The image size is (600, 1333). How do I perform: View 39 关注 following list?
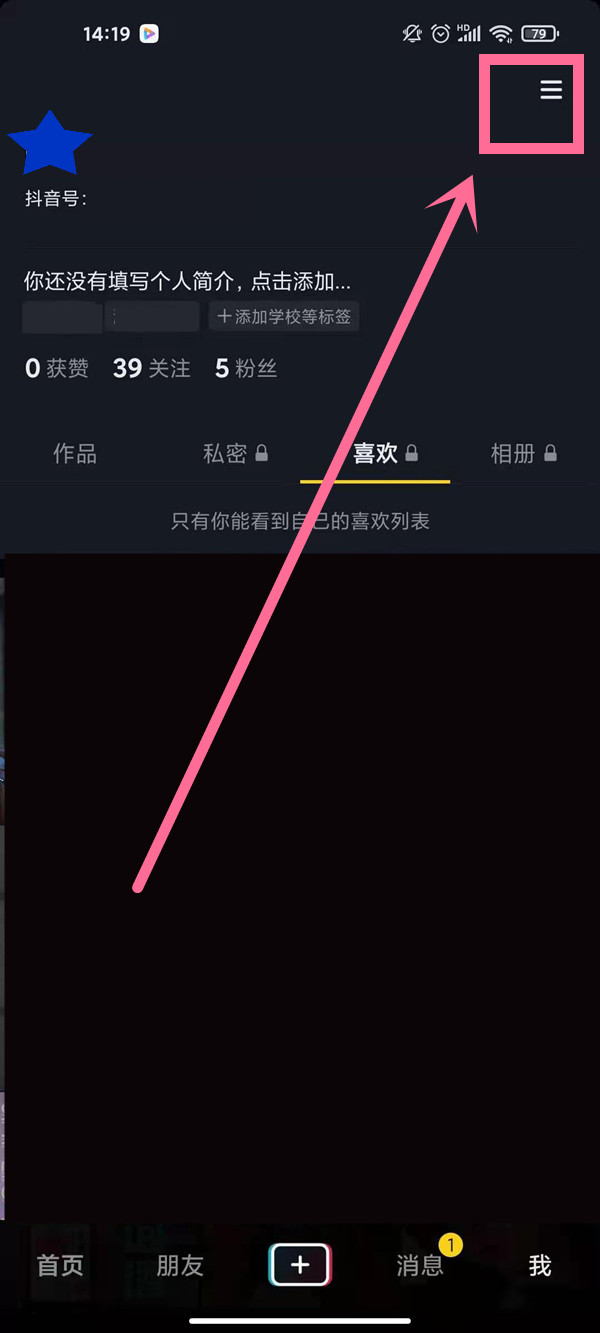(151, 369)
